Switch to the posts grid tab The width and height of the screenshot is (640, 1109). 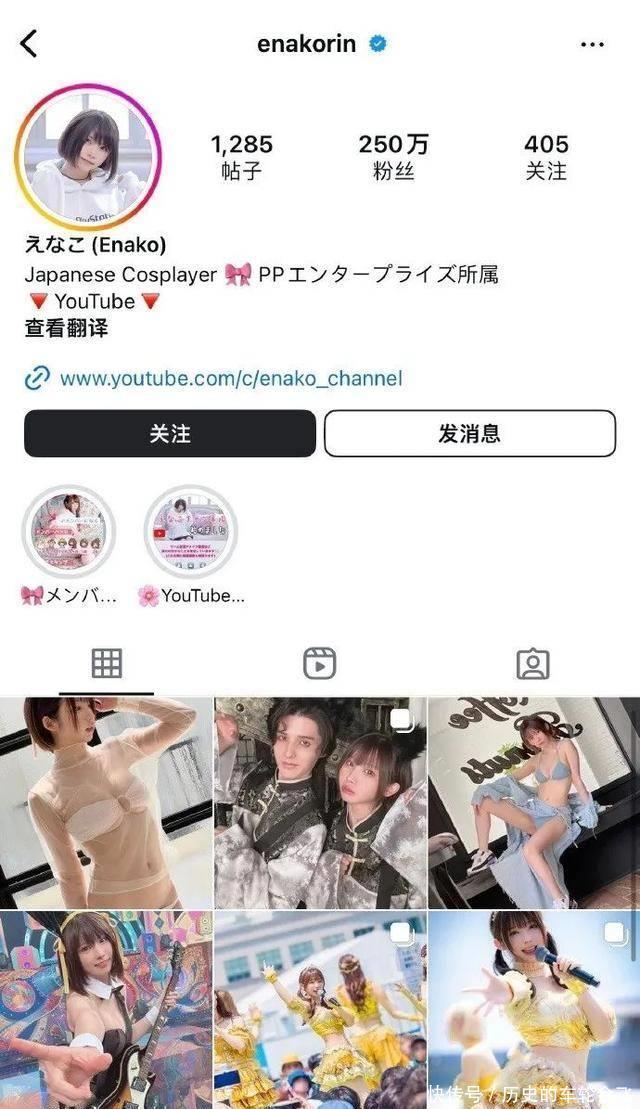(x=107, y=663)
